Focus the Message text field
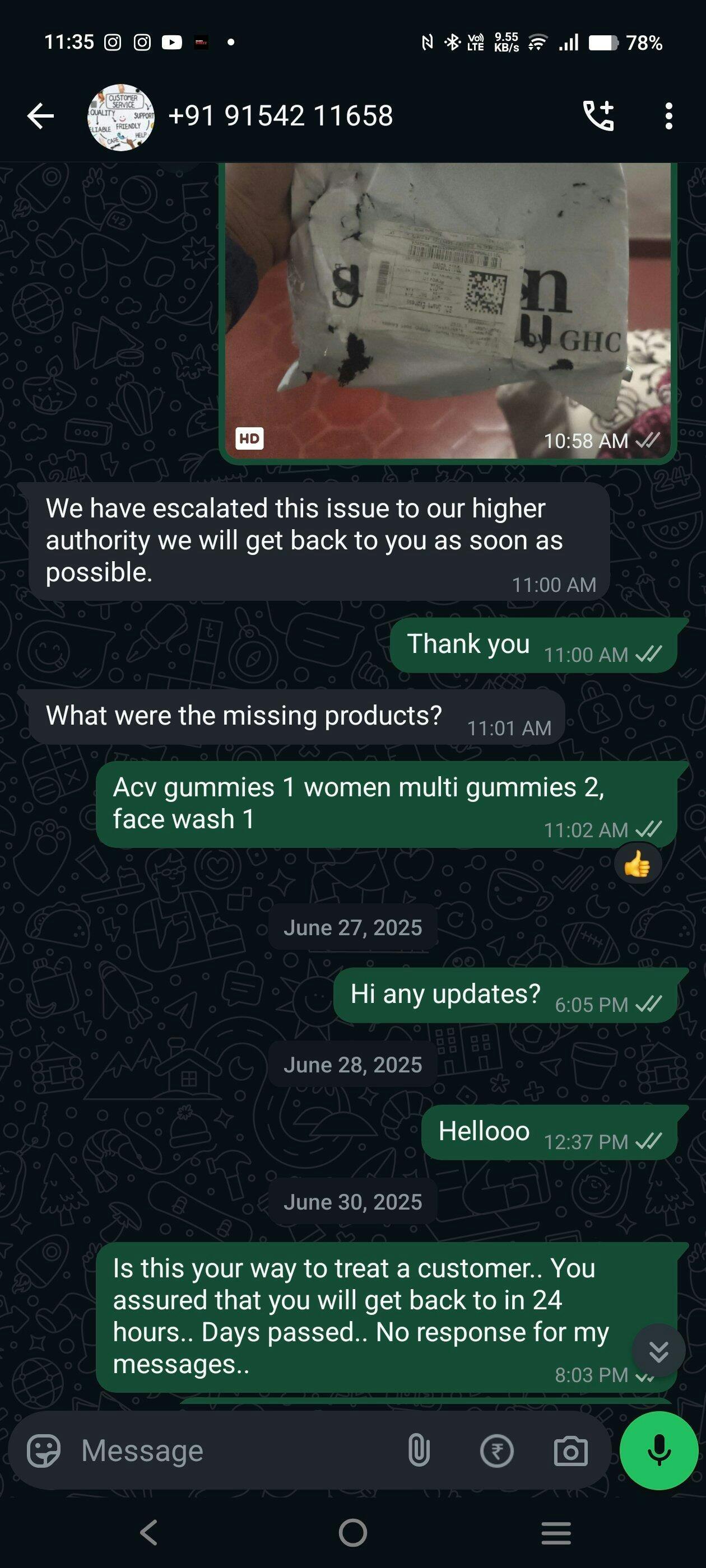The height and width of the screenshot is (1568, 706). click(x=238, y=1451)
